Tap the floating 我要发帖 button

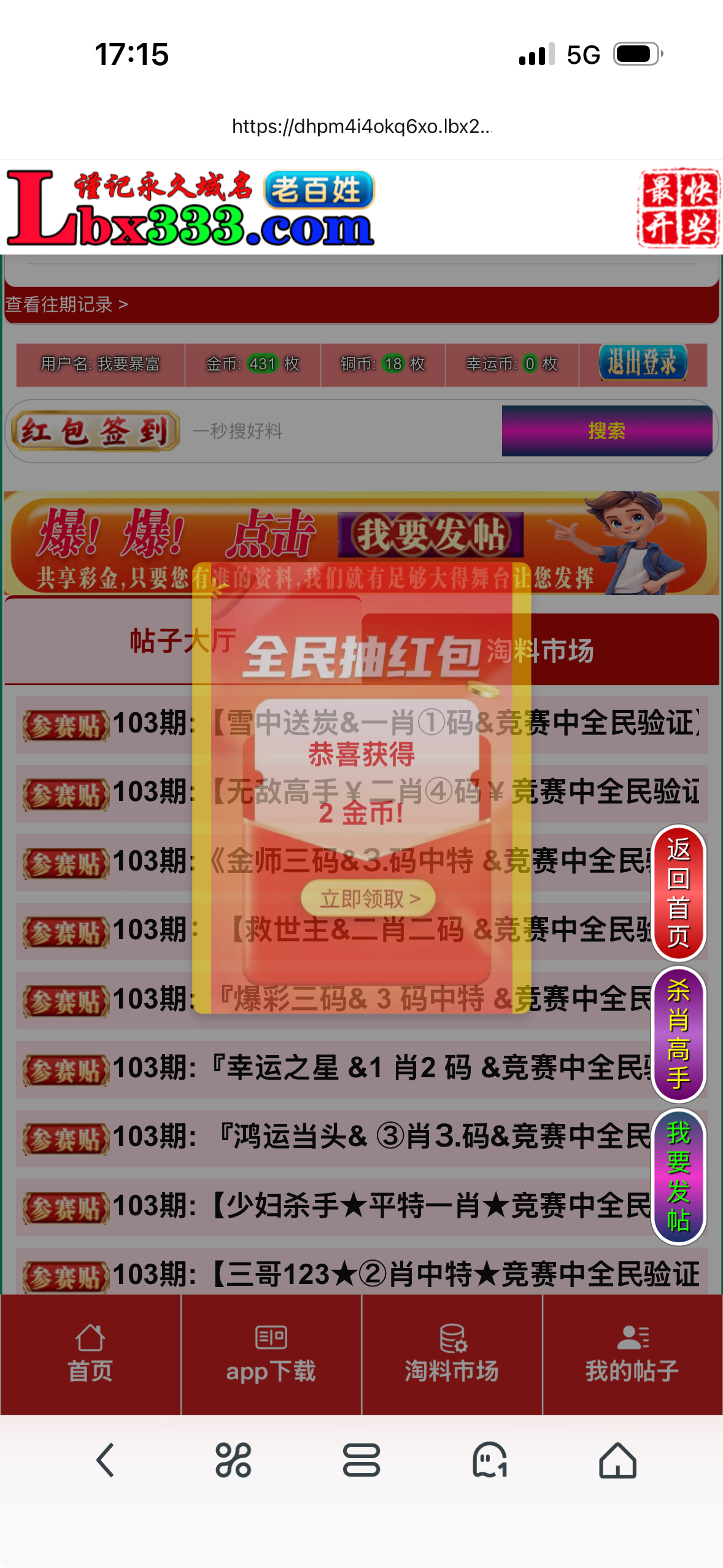tap(678, 1176)
